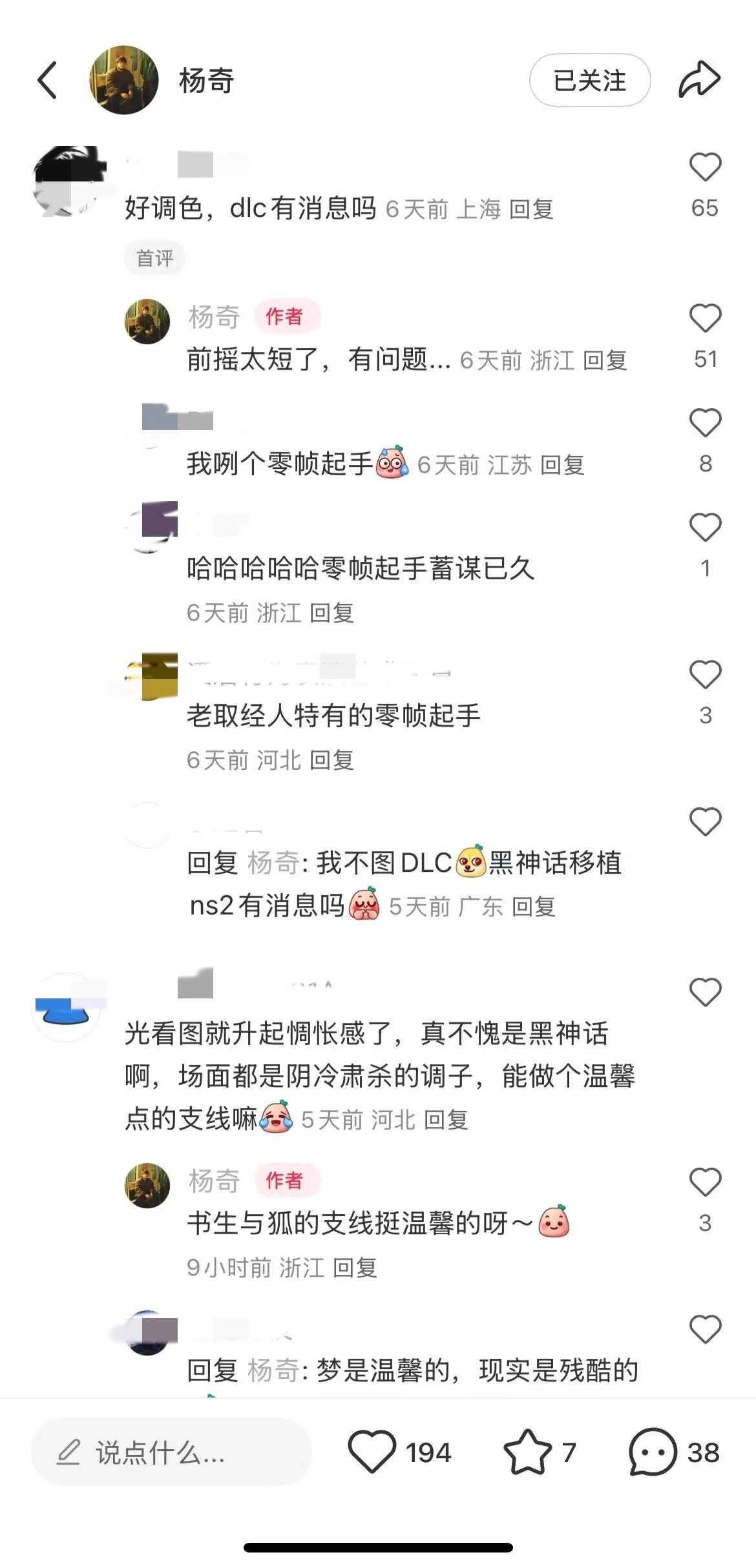Like the post with 194 likes

pyautogui.click(x=372, y=1452)
